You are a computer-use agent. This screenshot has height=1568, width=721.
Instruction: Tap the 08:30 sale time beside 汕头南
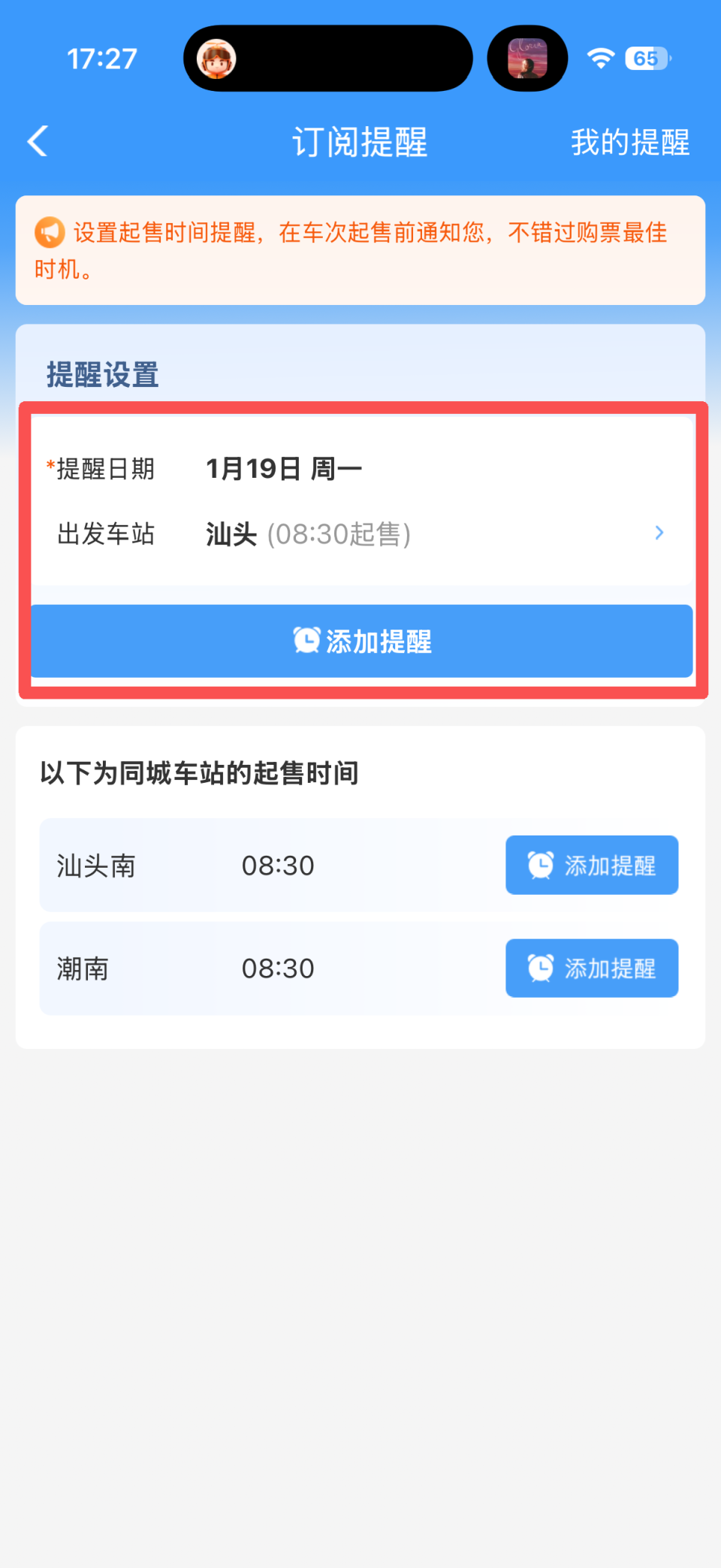276,866
